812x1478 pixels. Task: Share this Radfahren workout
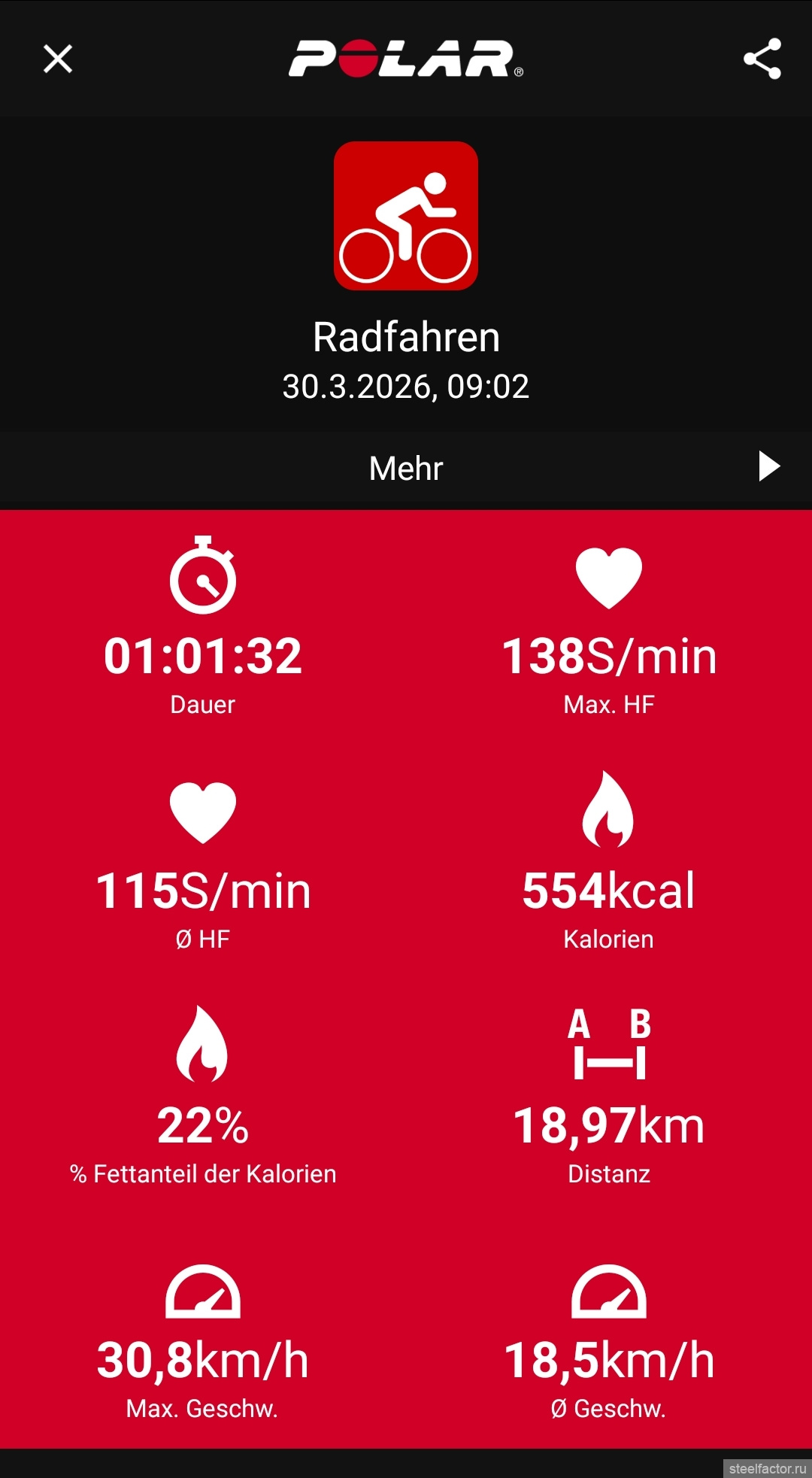(762, 59)
